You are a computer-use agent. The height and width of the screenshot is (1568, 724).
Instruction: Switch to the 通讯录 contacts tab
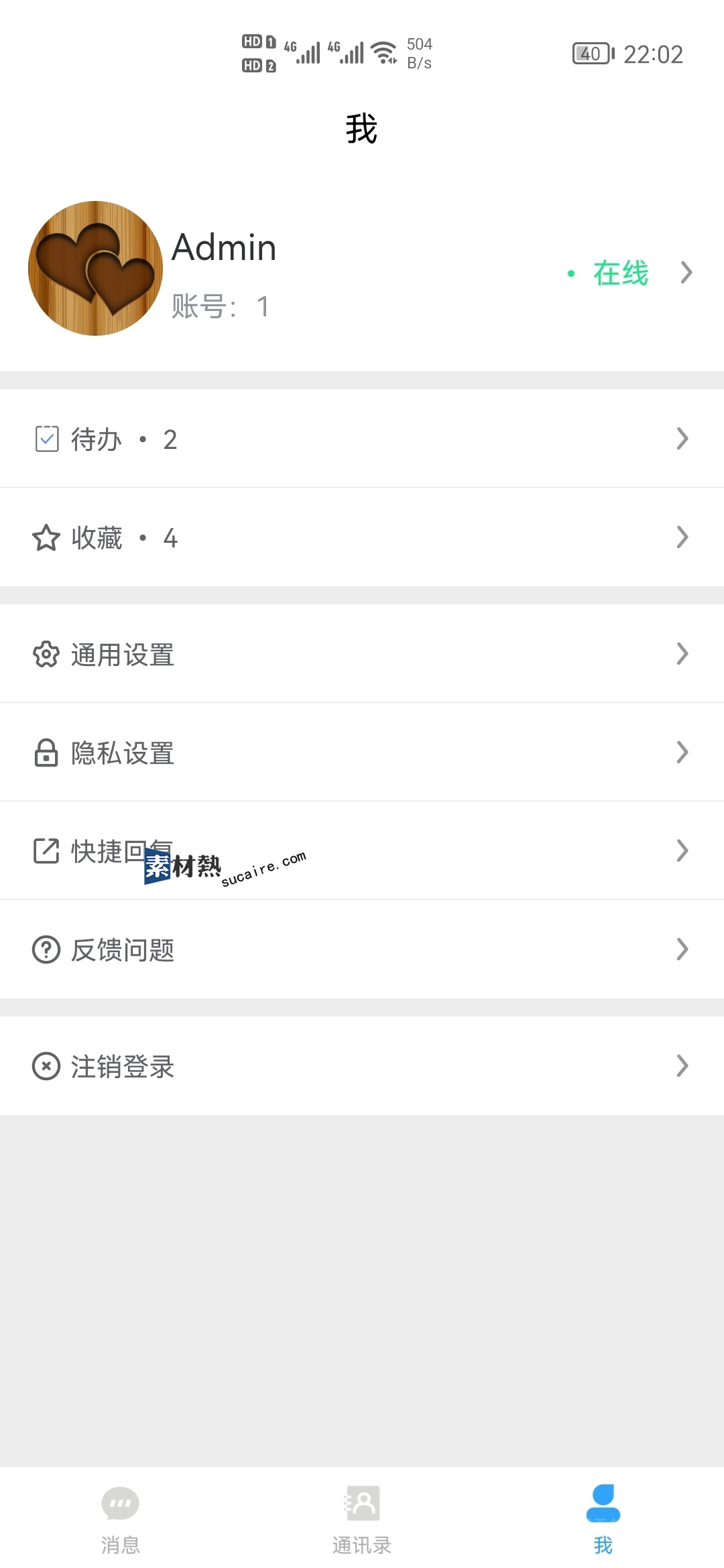coord(362,1519)
